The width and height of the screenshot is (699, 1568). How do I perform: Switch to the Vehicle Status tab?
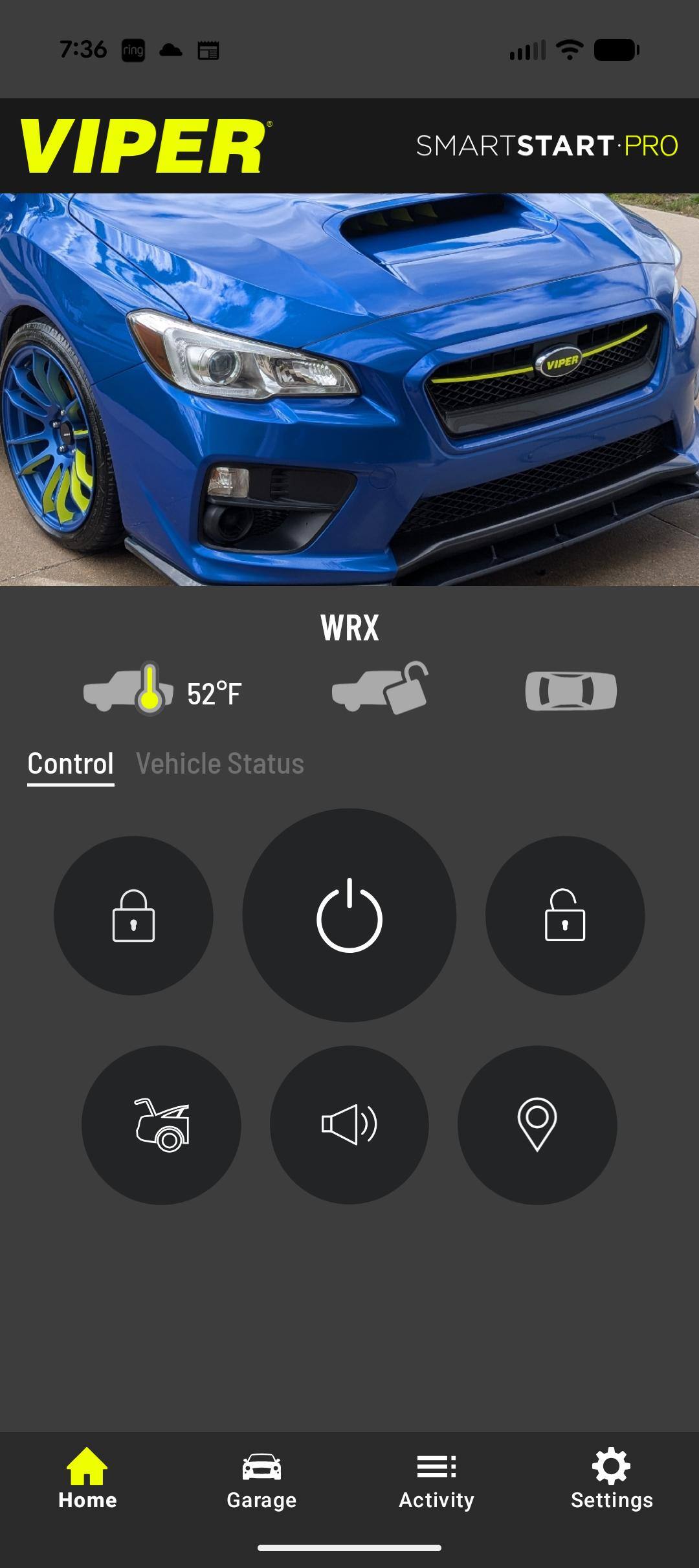pos(219,764)
